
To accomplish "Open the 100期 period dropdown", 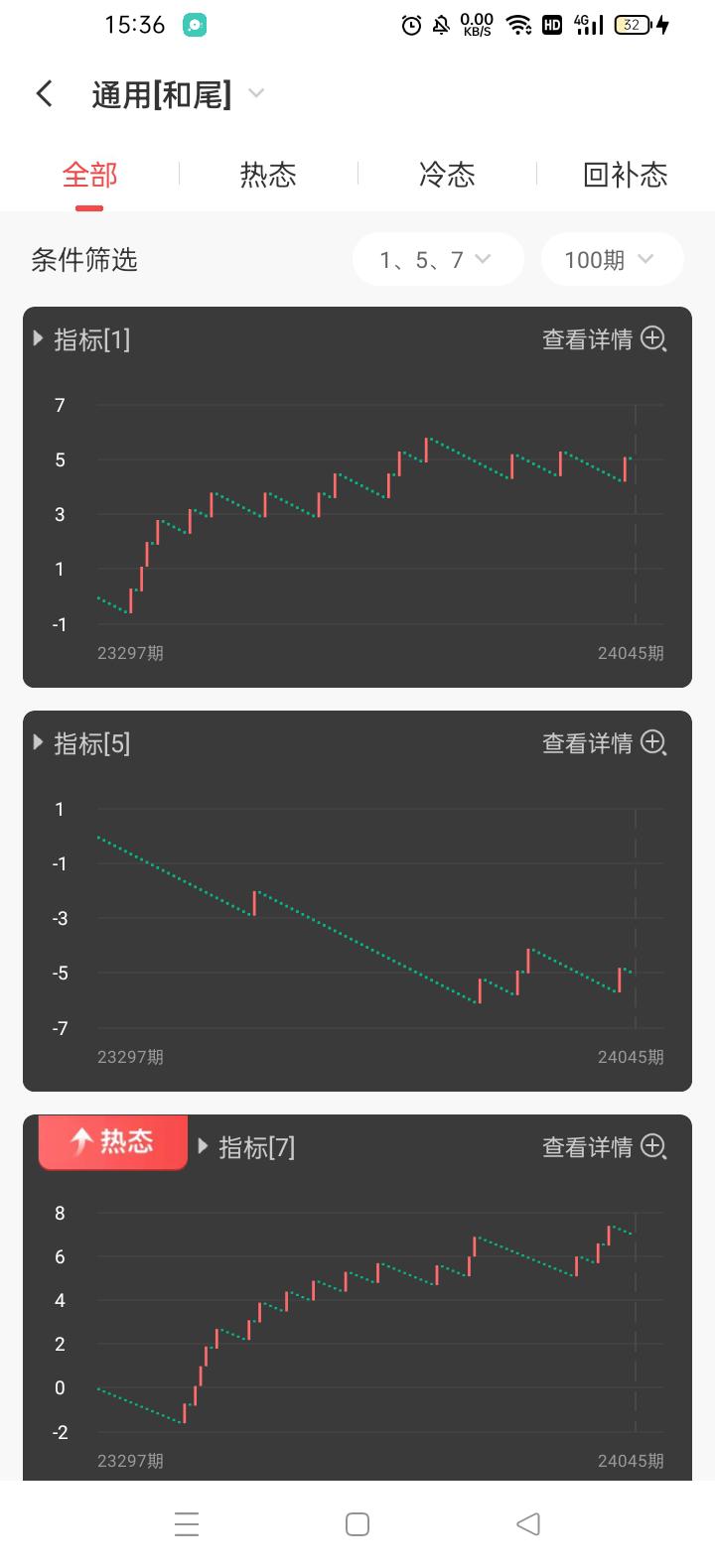I will coord(611,260).
